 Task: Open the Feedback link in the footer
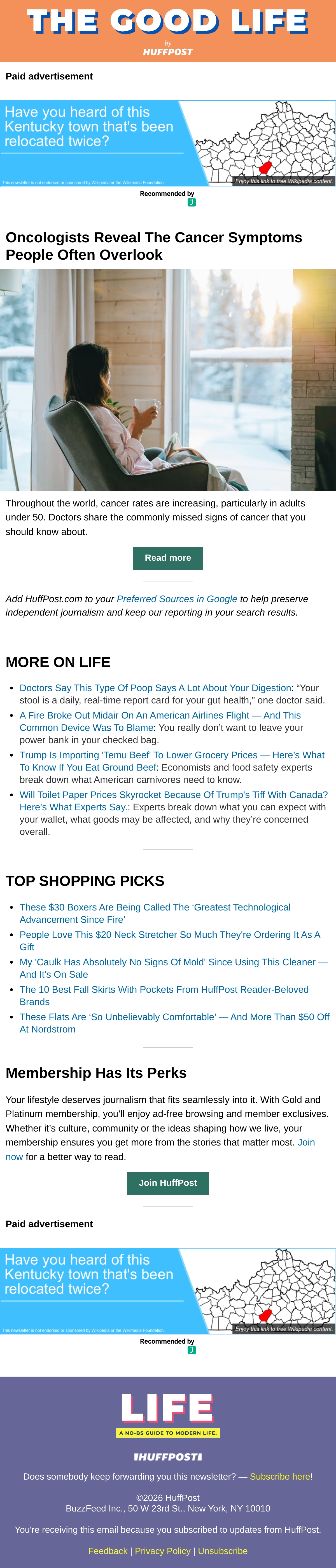(108, 1550)
